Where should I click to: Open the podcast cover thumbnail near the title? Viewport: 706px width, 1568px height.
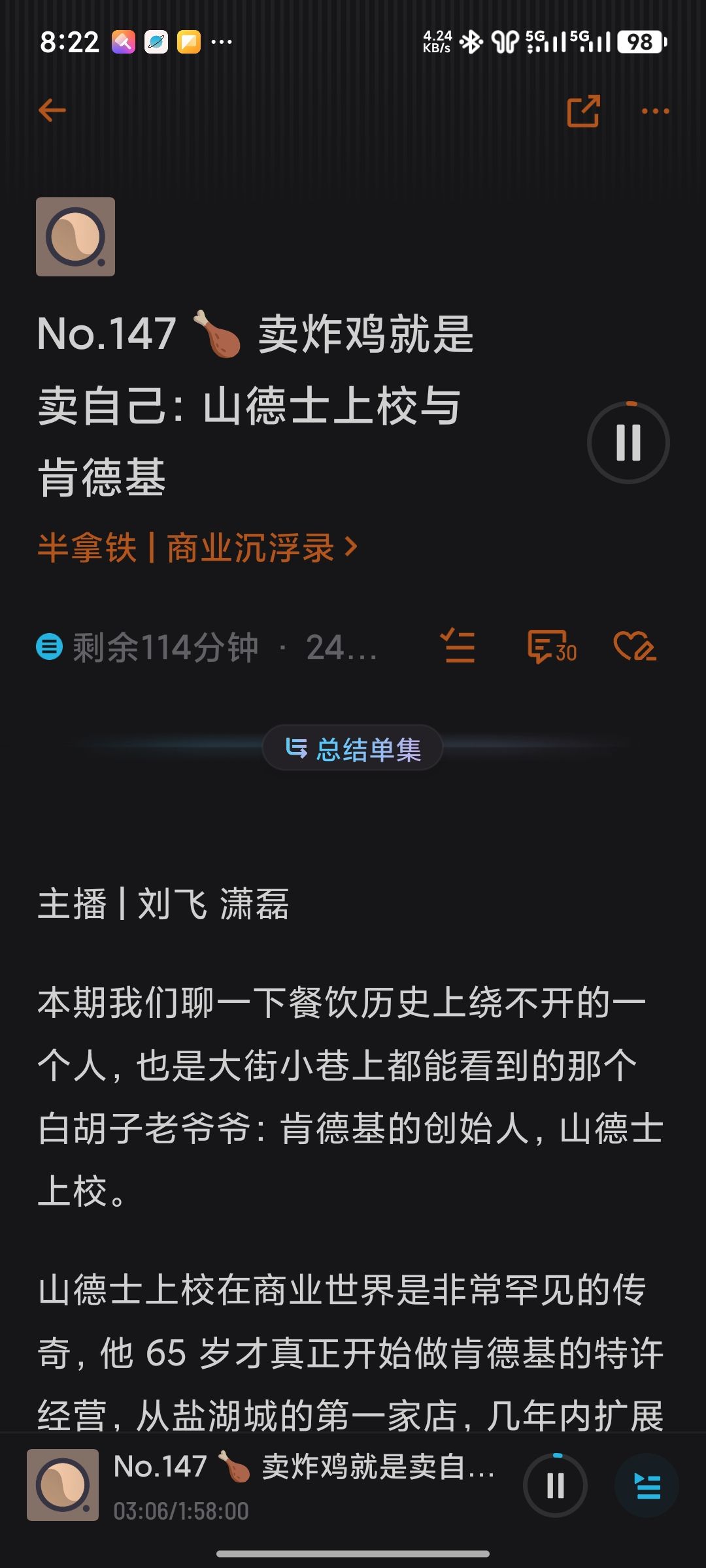(x=75, y=237)
